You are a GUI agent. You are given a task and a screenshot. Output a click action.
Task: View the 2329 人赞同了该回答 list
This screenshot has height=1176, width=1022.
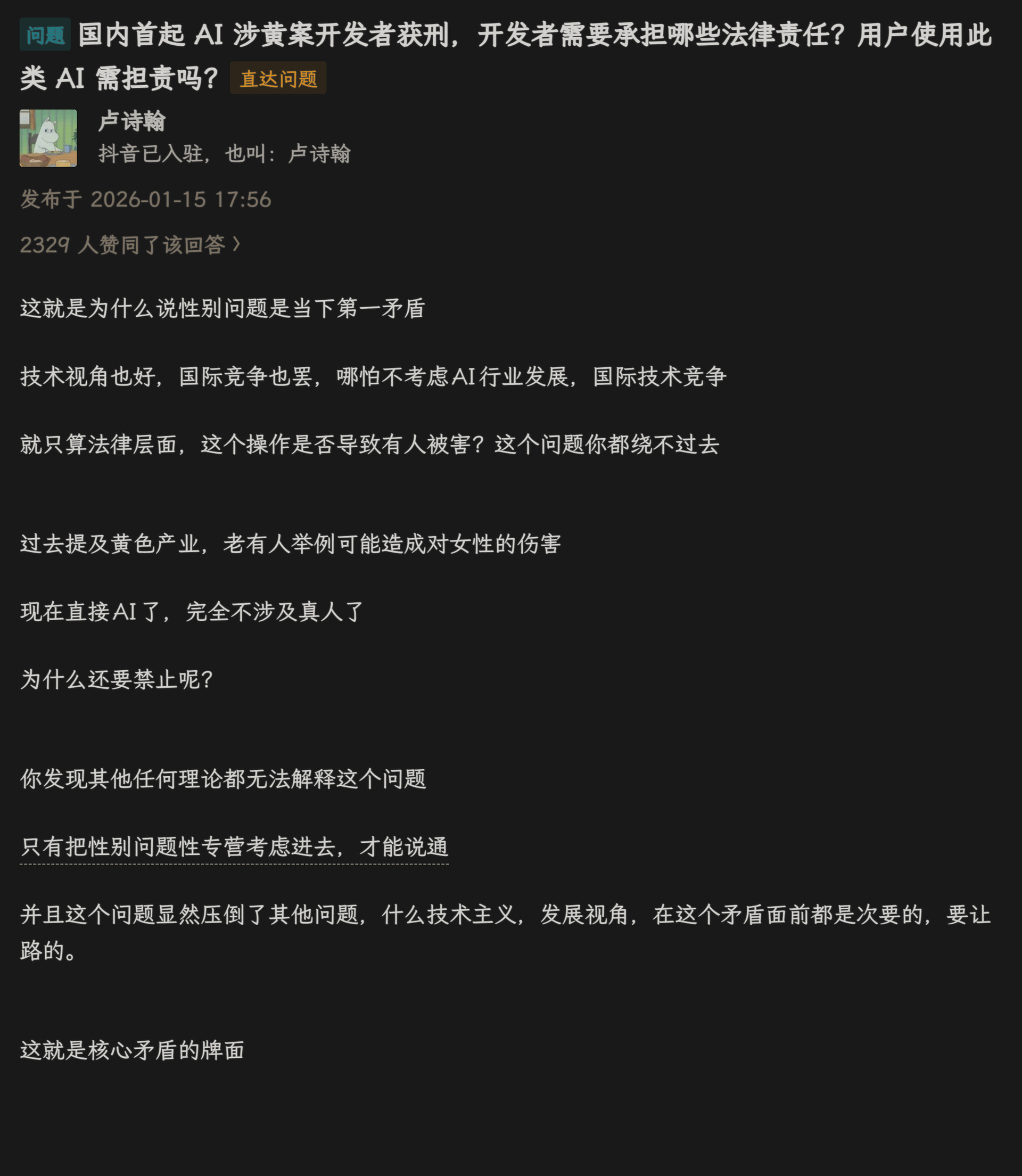(130, 245)
